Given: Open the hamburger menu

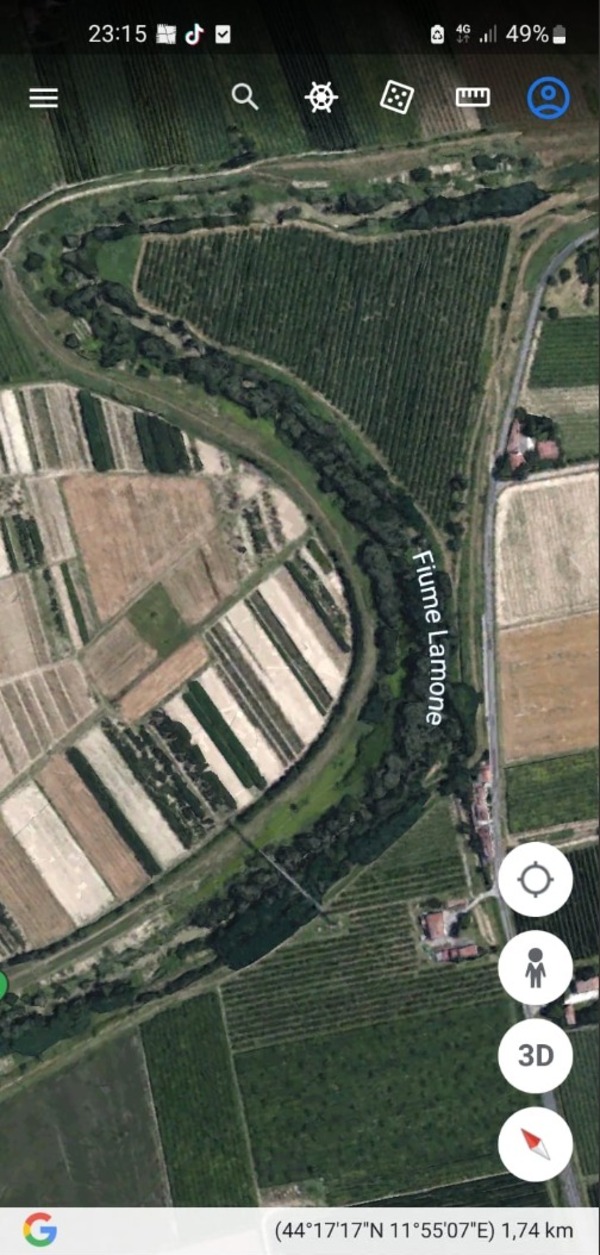Looking at the screenshot, I should (x=43, y=98).
